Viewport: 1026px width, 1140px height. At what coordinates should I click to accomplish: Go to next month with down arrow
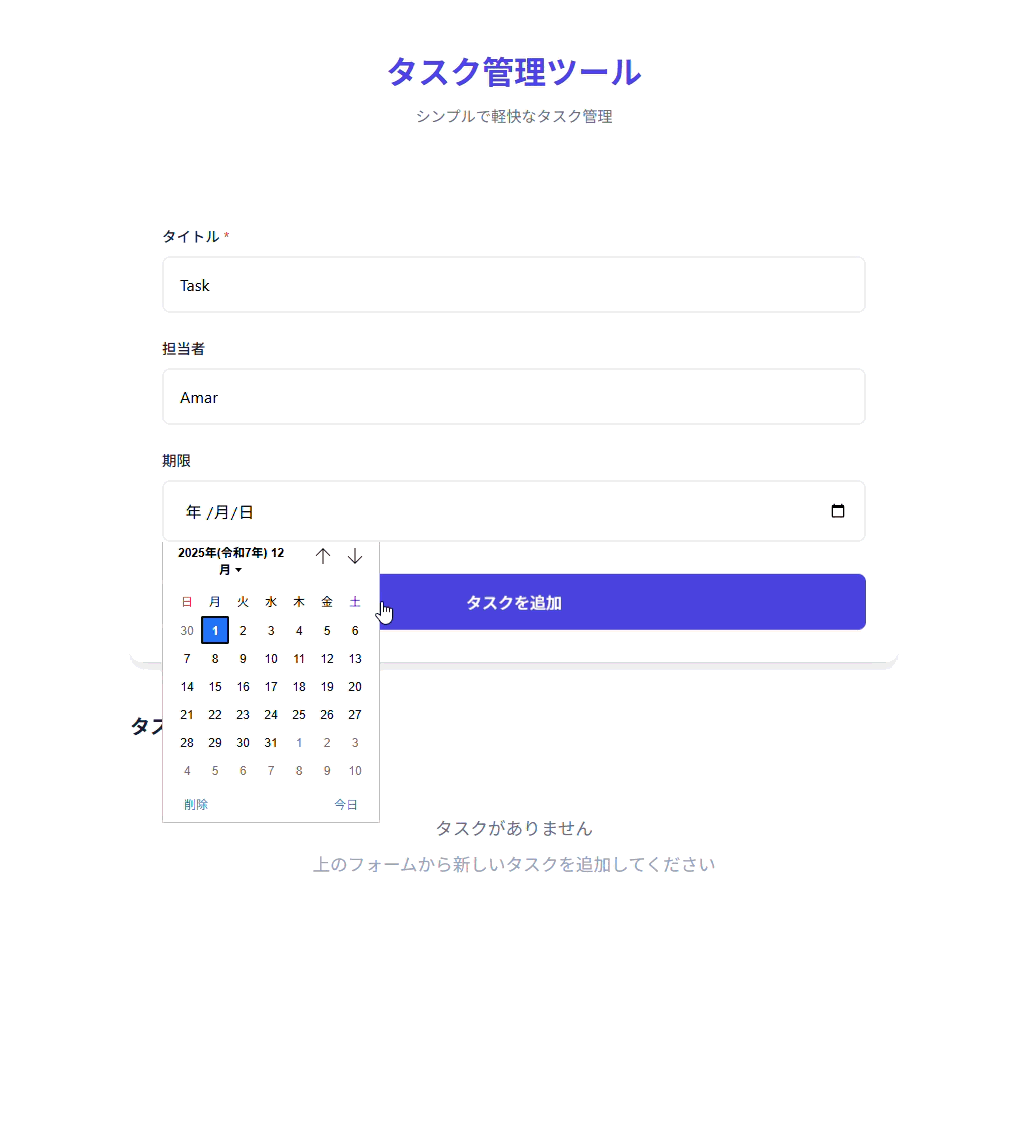pyautogui.click(x=355, y=556)
